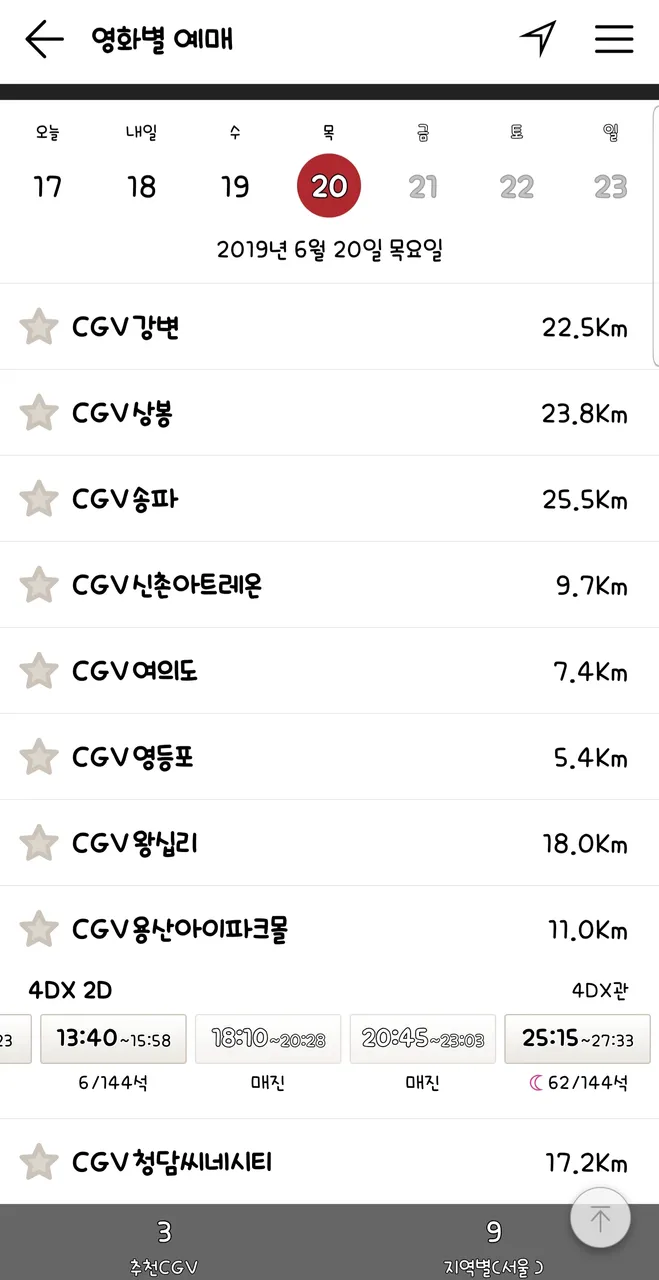
Task: Book the 25:15 late-night showtime
Action: click(x=577, y=1039)
